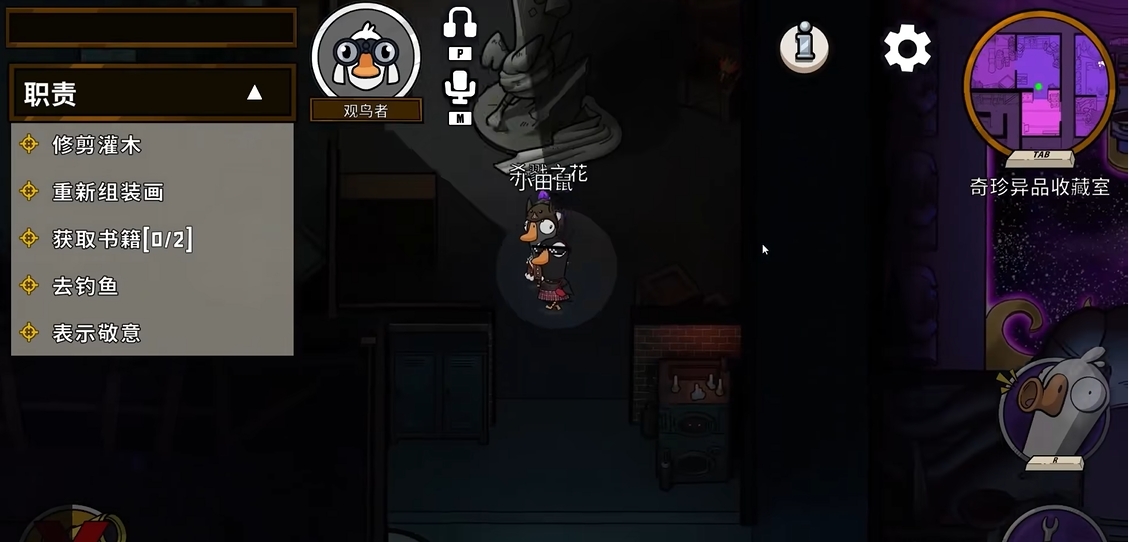This screenshot has width=1129, height=542.
Task: Select the 修剪灌木 task
Action: (96, 145)
